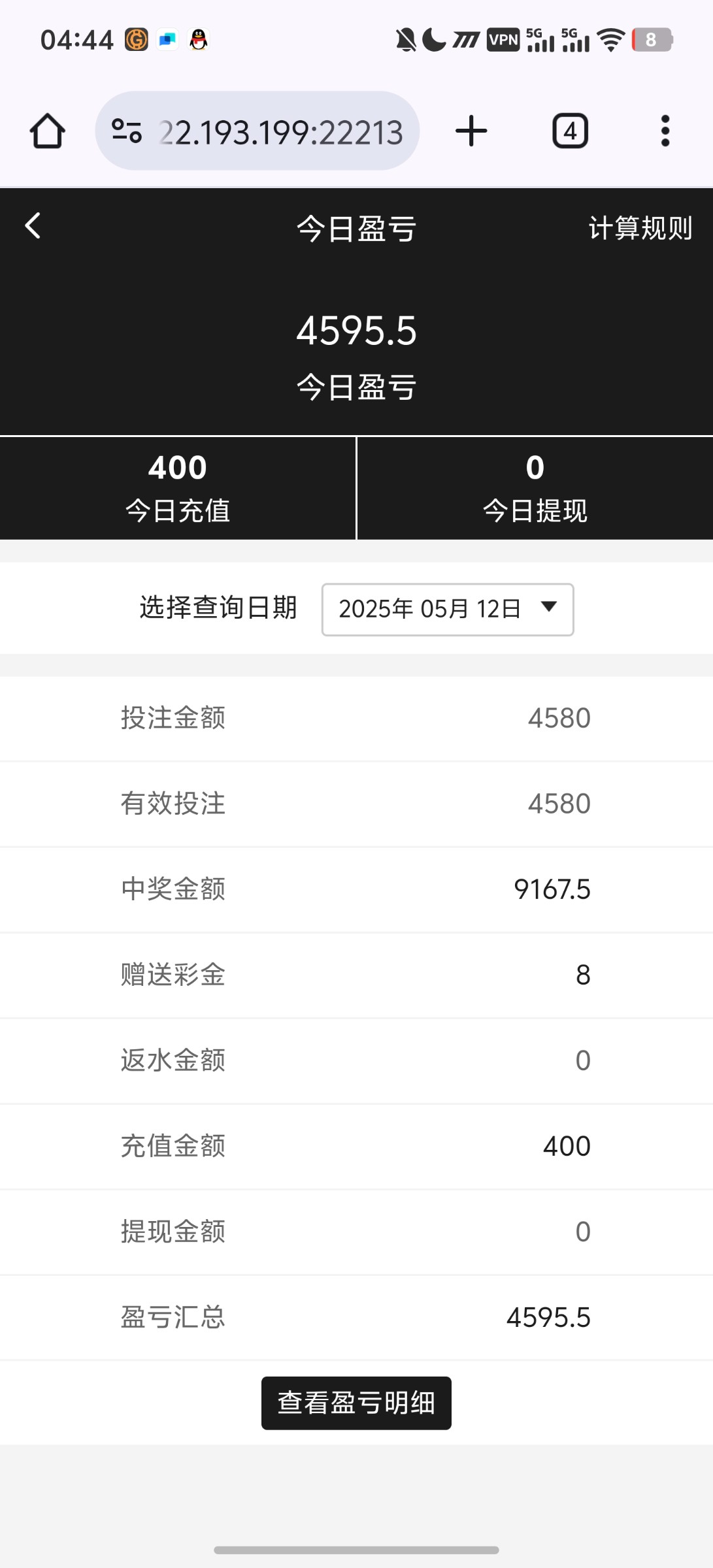Open the tab switcher showing 4
The image size is (713, 1568).
(570, 131)
